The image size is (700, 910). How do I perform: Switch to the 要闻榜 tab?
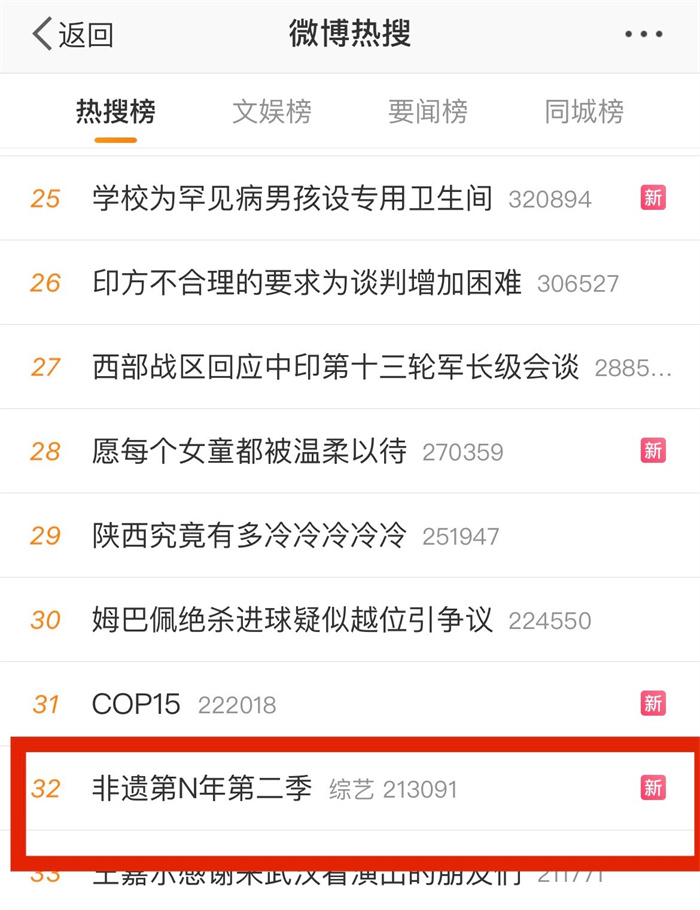tap(428, 111)
